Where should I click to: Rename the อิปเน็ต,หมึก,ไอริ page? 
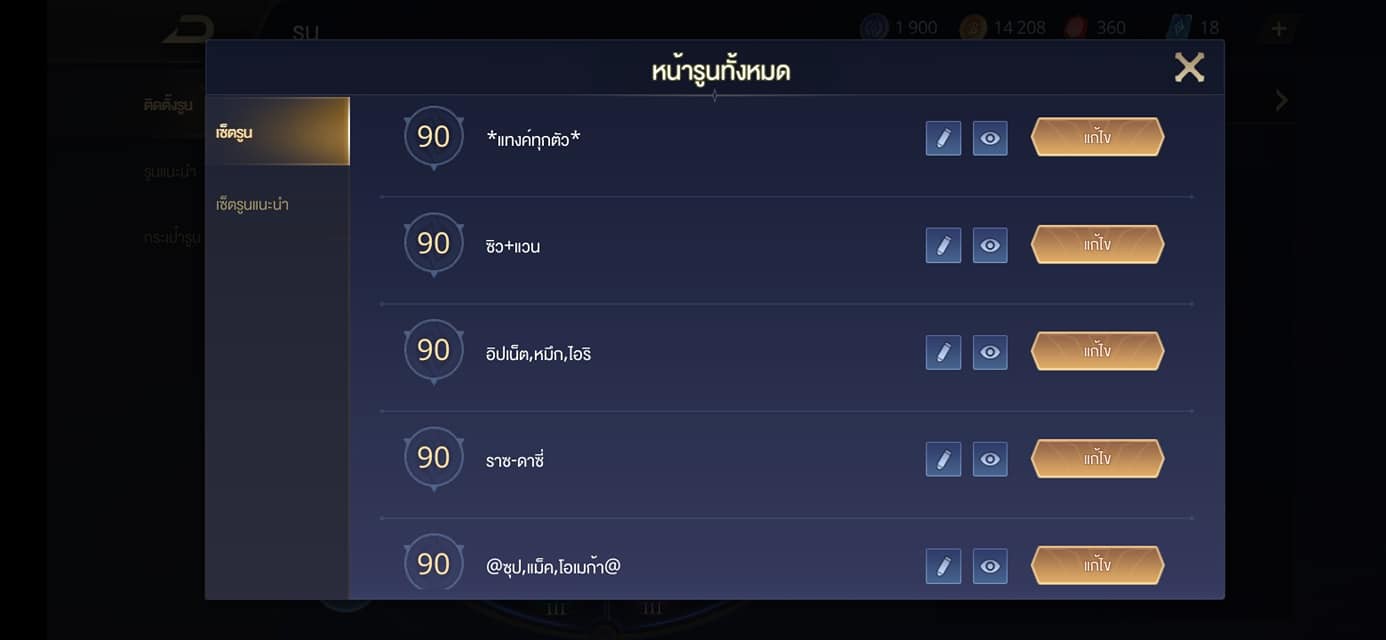click(943, 352)
